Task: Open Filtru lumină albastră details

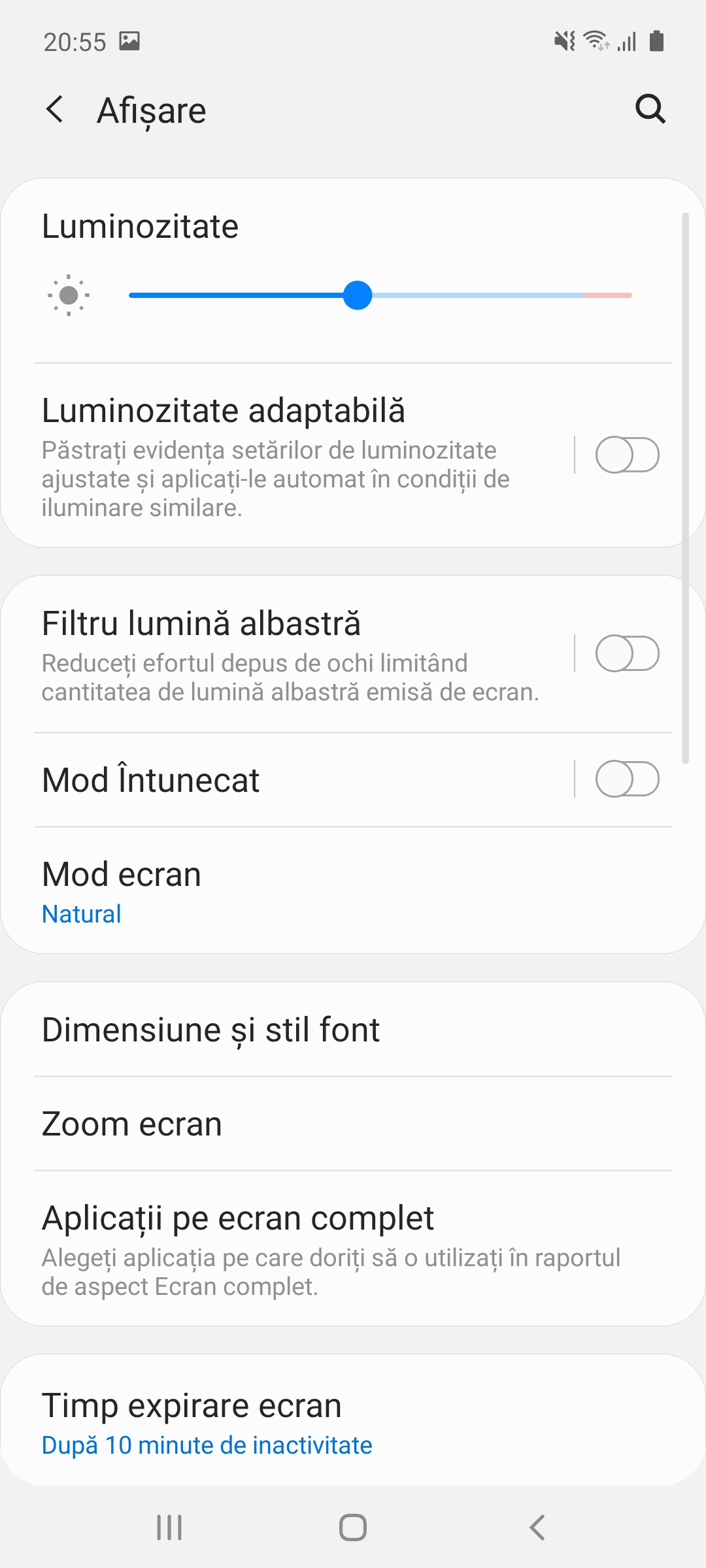Action: click(288, 653)
